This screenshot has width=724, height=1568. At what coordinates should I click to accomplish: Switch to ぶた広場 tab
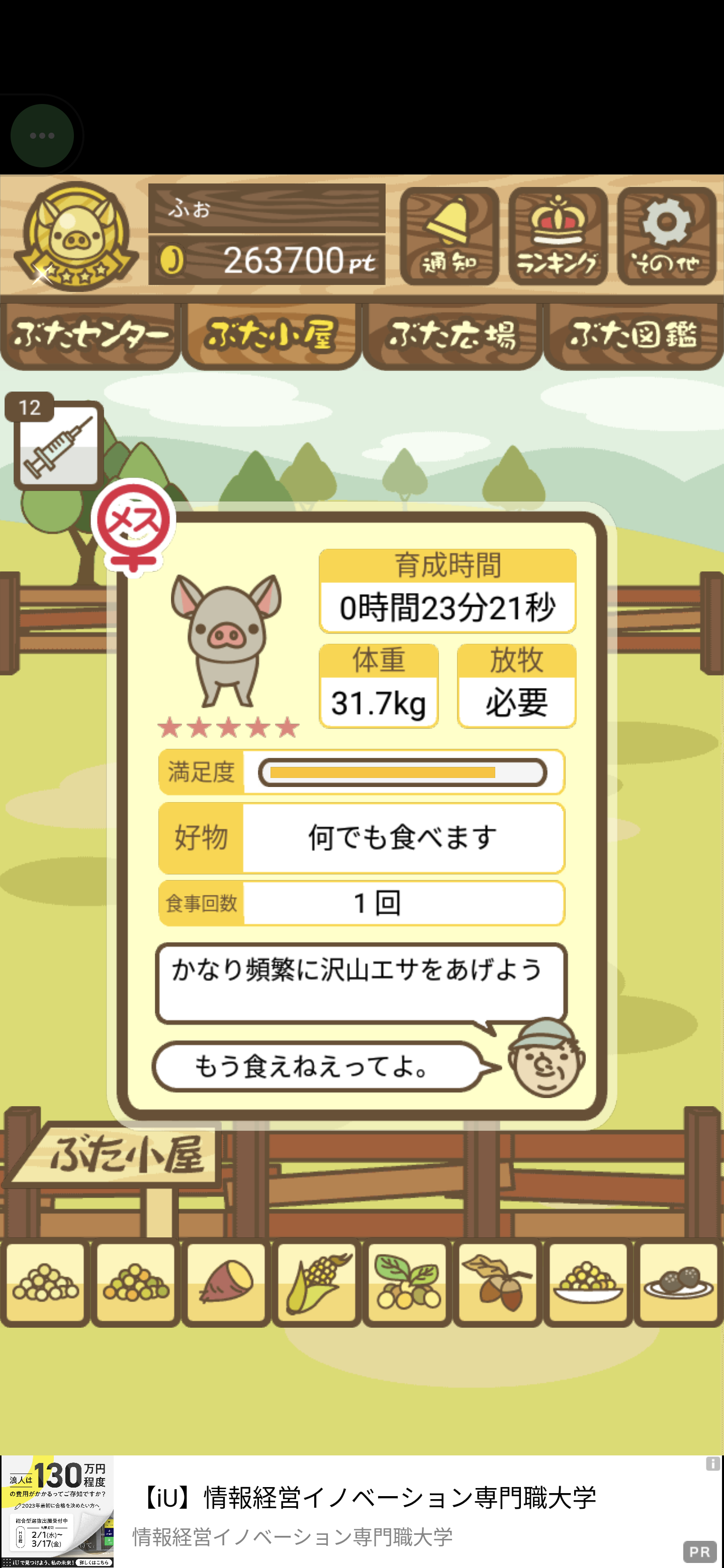pyautogui.click(x=452, y=335)
